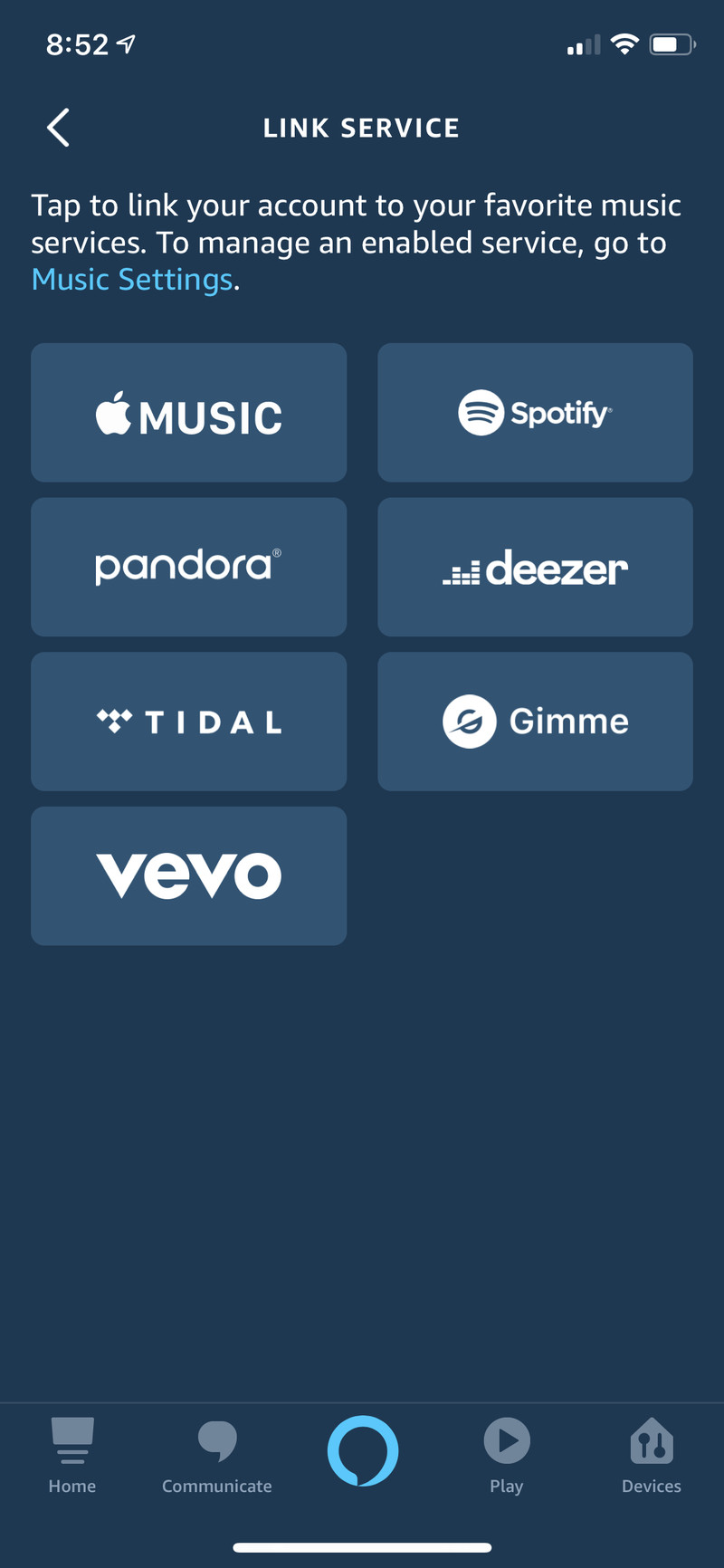Link your Pandora account
The image size is (724, 1568).
point(188,567)
